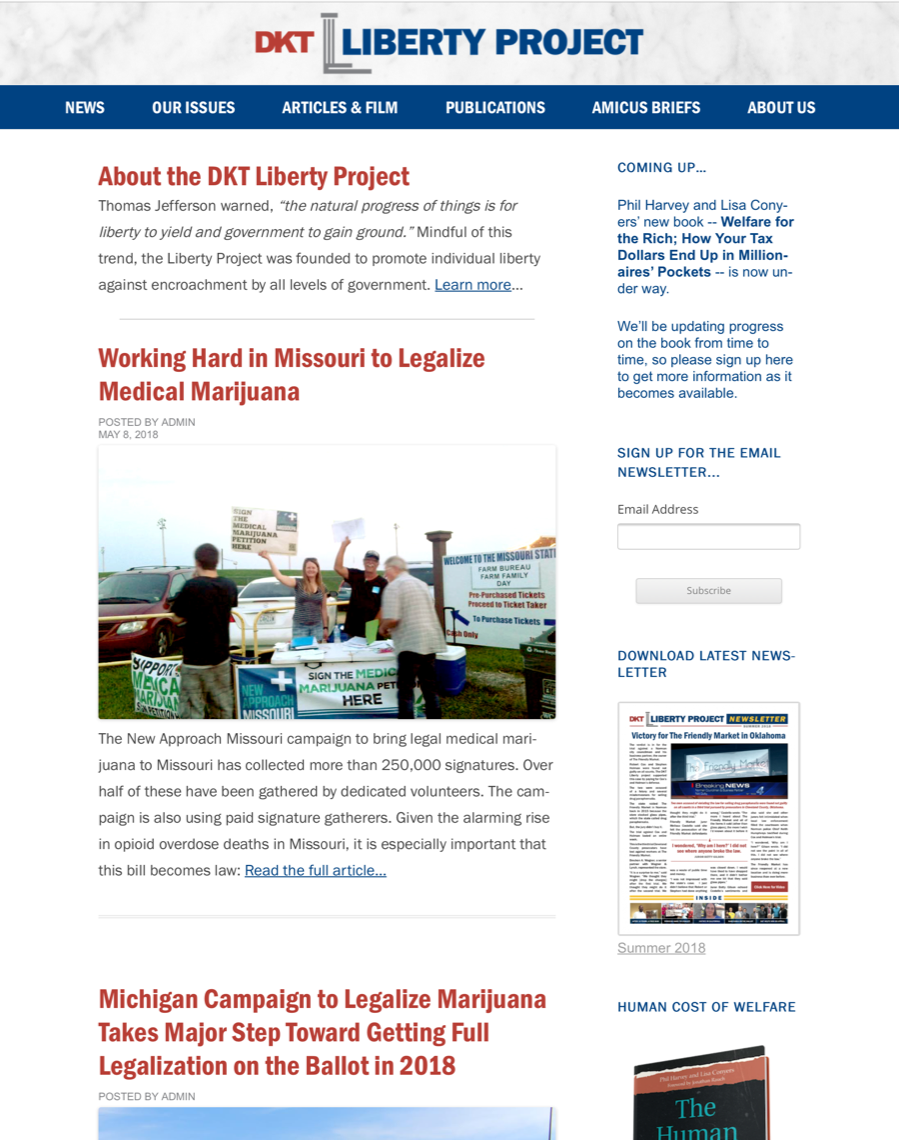
Task: Open ARTICLES & FILM menu
Action: tap(340, 108)
